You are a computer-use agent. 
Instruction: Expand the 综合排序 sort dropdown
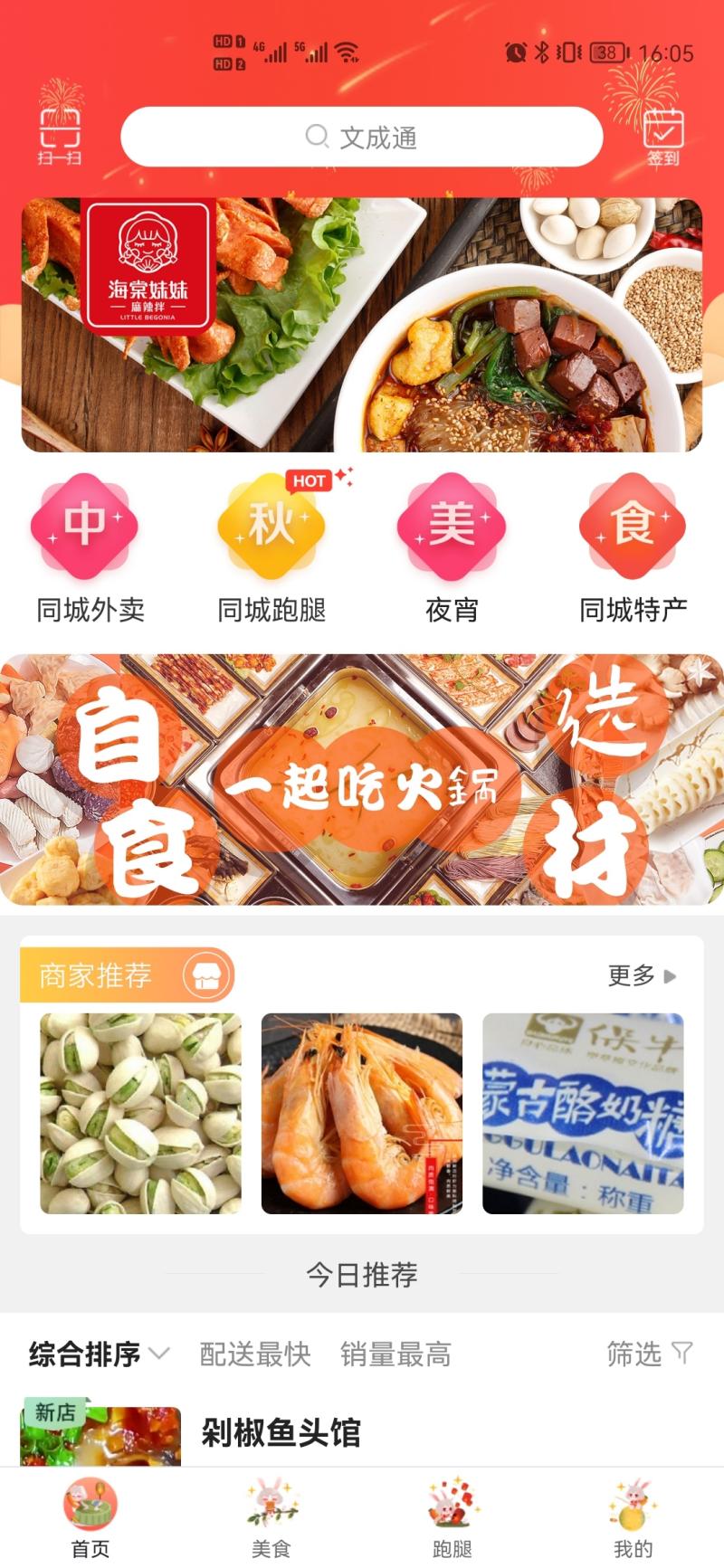coord(99,1354)
